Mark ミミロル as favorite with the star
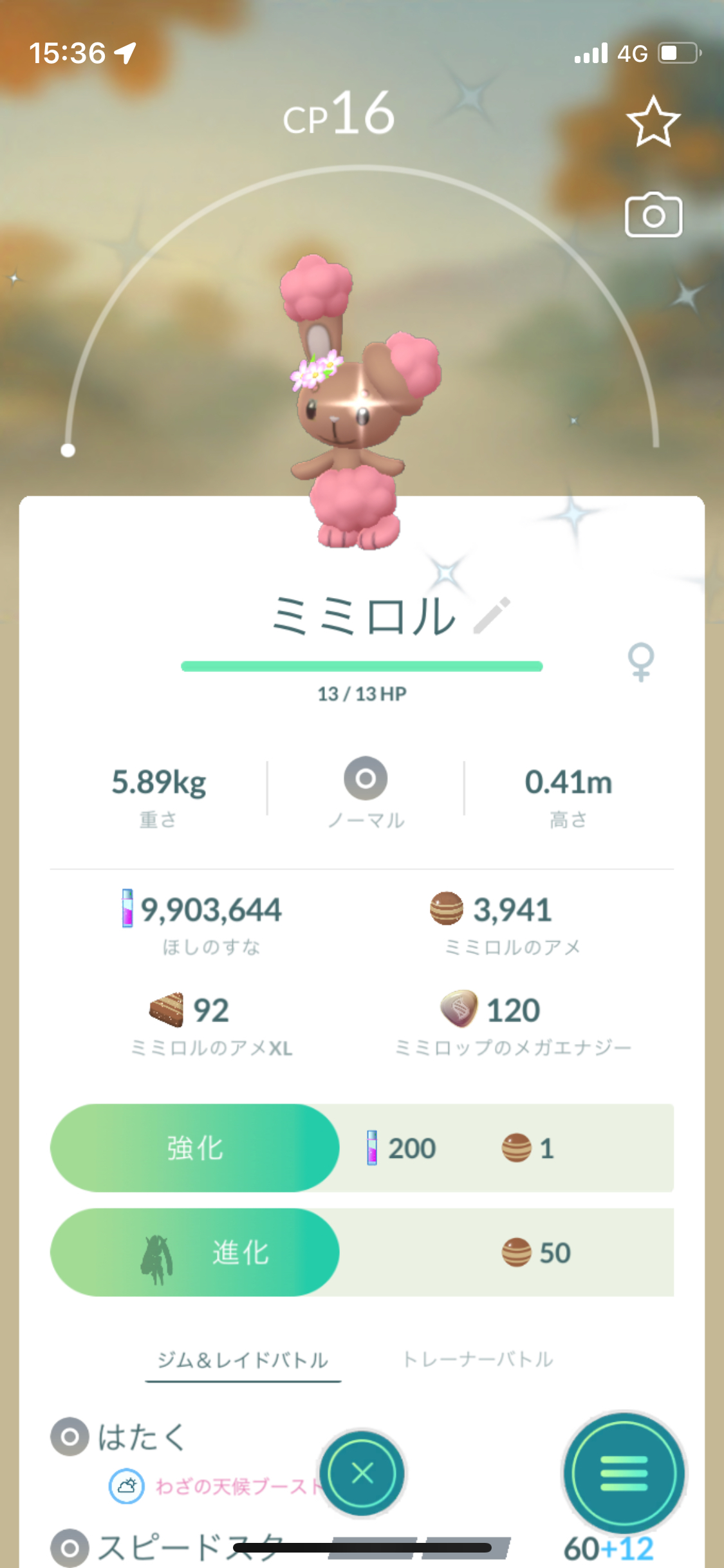 click(653, 122)
